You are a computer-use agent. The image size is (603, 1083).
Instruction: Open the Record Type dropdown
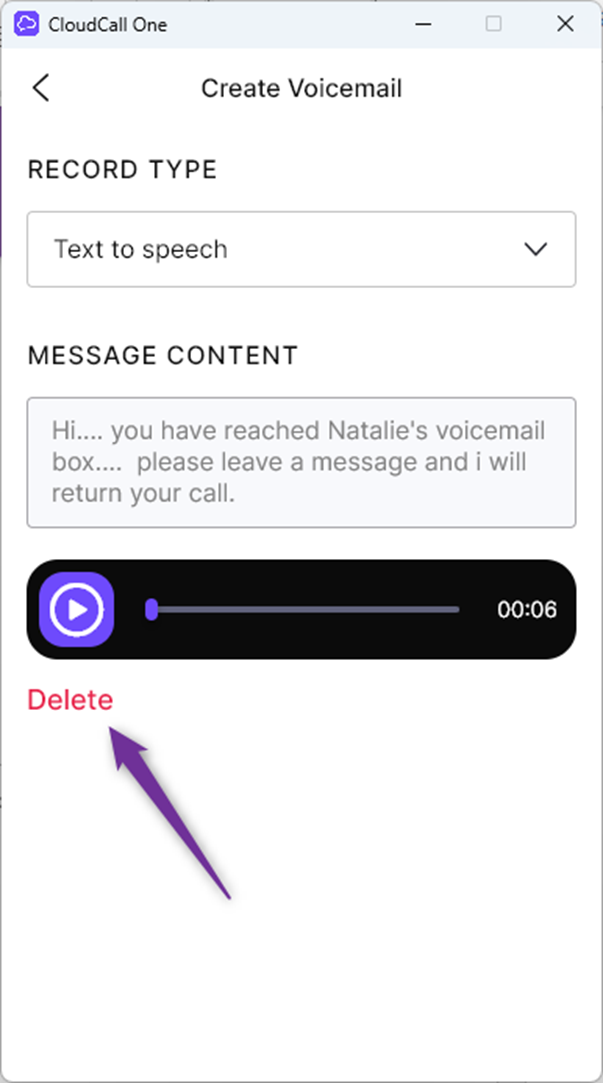pos(301,249)
